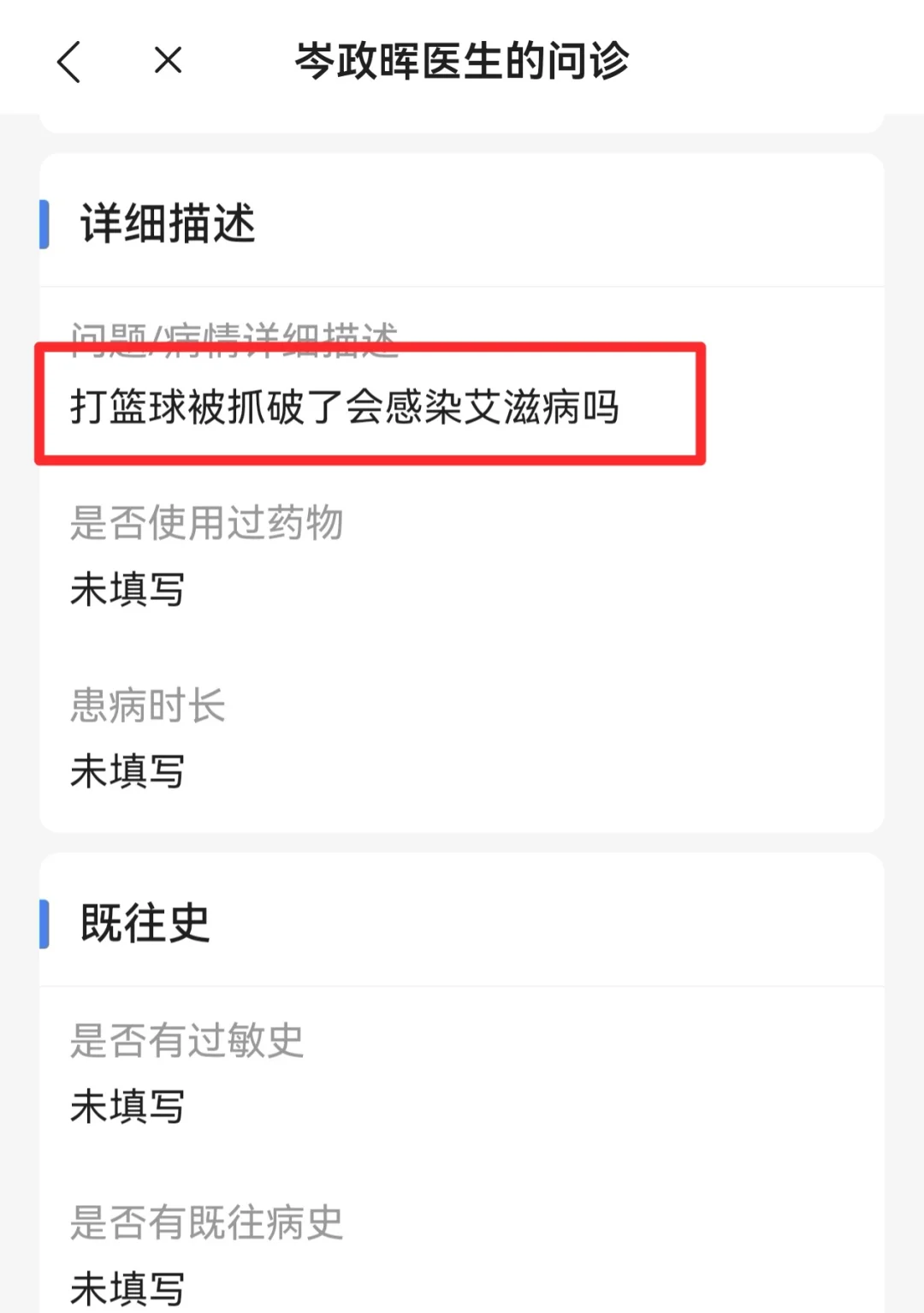Click the back arrow at top left
This screenshot has height=1313, width=924.
[x=72, y=61]
